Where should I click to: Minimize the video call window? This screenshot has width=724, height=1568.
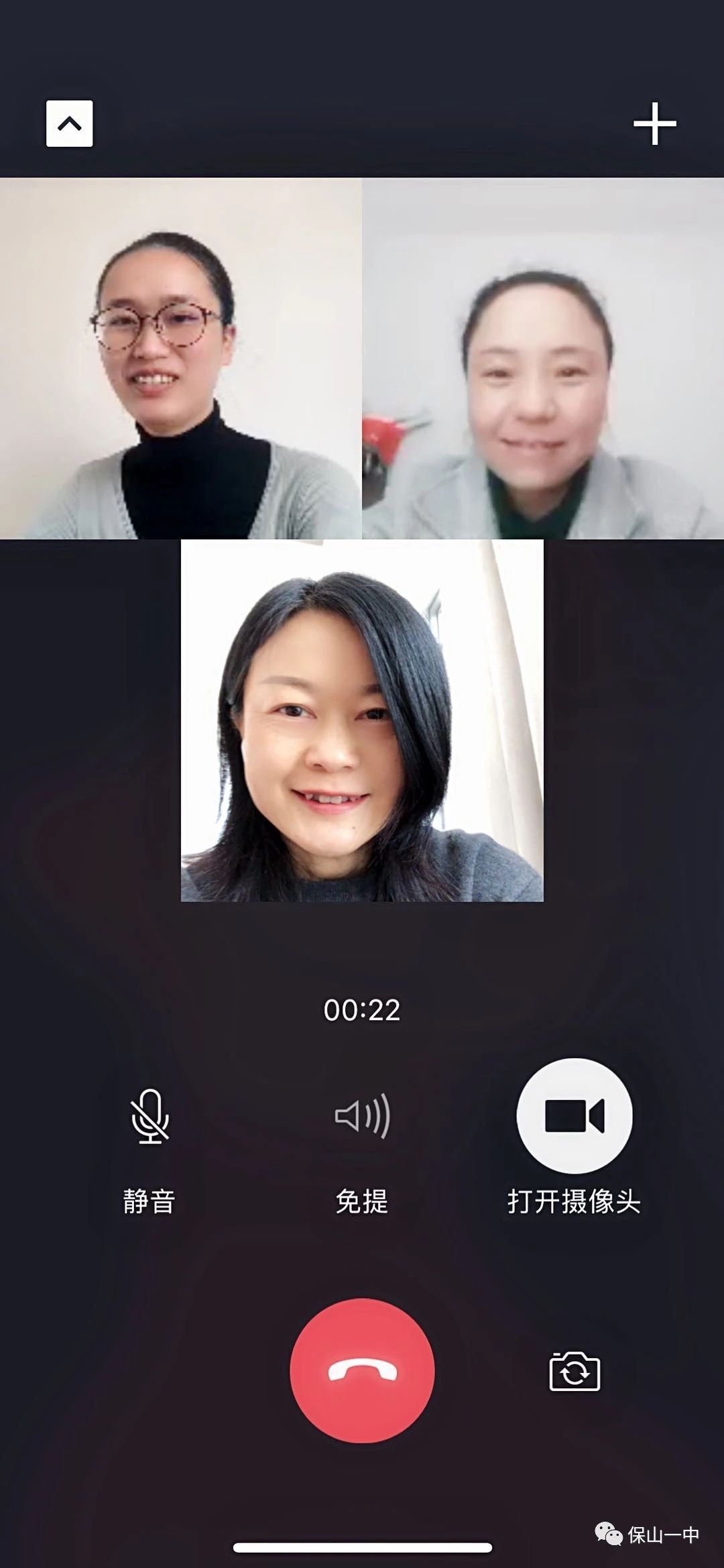(x=70, y=123)
